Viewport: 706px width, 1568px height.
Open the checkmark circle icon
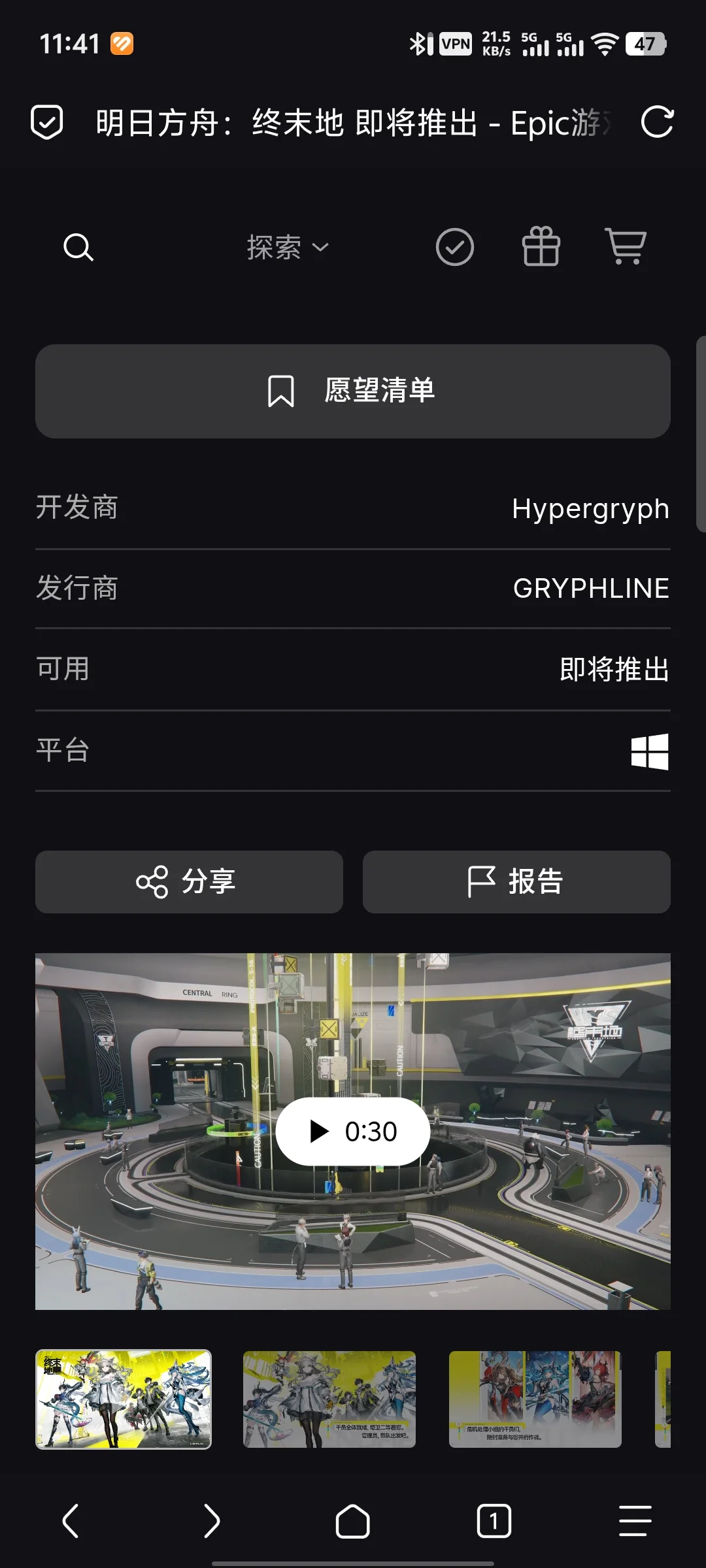point(455,248)
